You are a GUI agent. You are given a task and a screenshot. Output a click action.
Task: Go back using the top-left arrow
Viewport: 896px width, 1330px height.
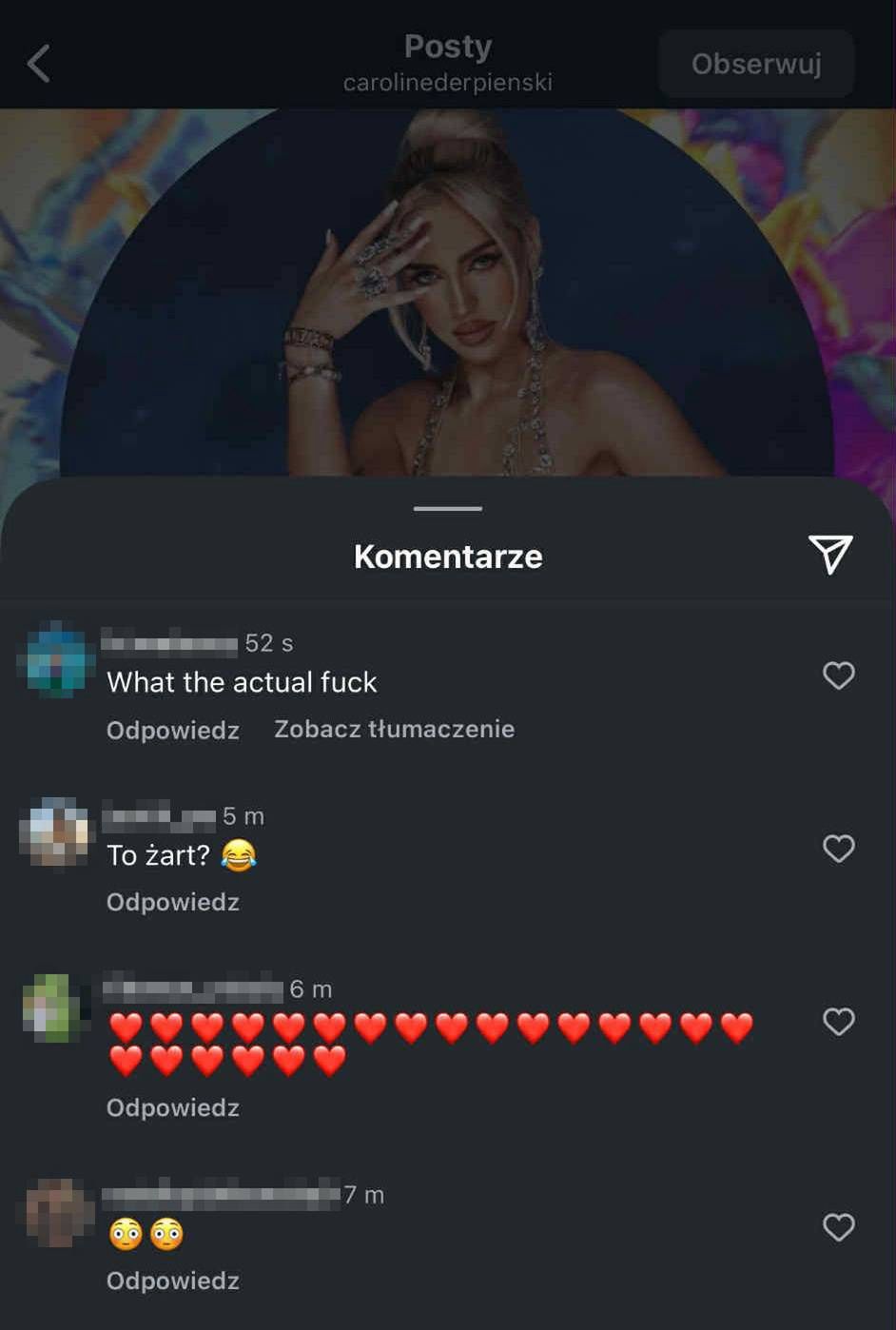tap(39, 64)
